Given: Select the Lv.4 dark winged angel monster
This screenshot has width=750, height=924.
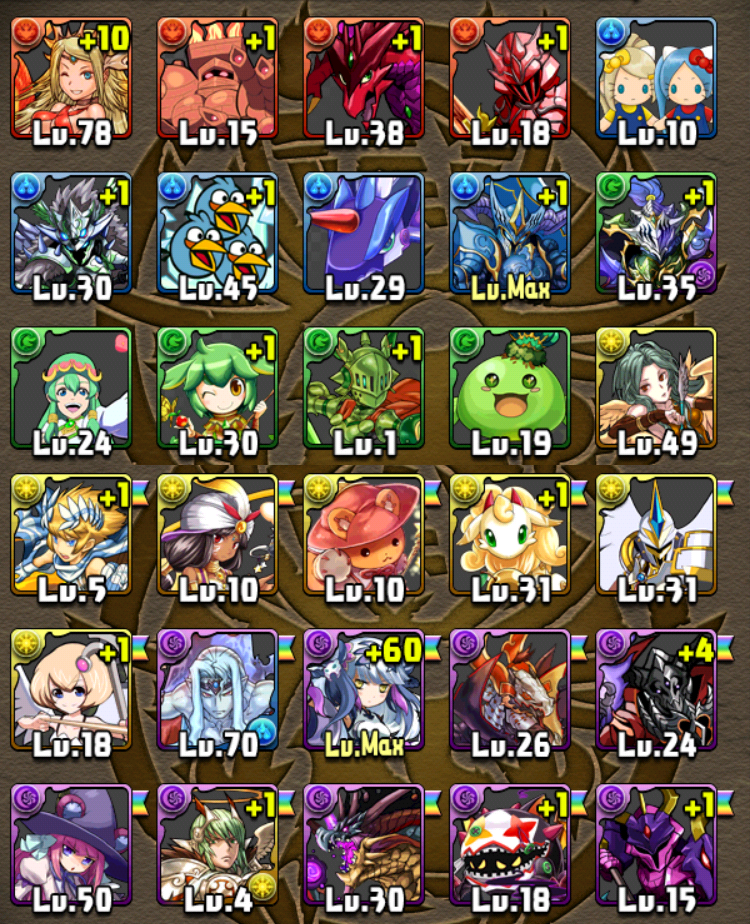Looking at the screenshot, I should (x=218, y=845).
